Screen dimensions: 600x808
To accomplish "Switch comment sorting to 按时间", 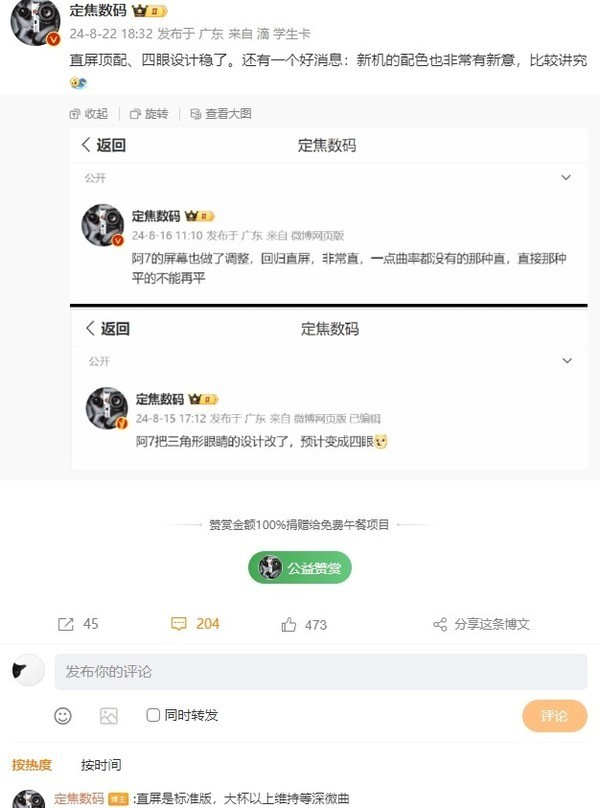I will click(101, 765).
